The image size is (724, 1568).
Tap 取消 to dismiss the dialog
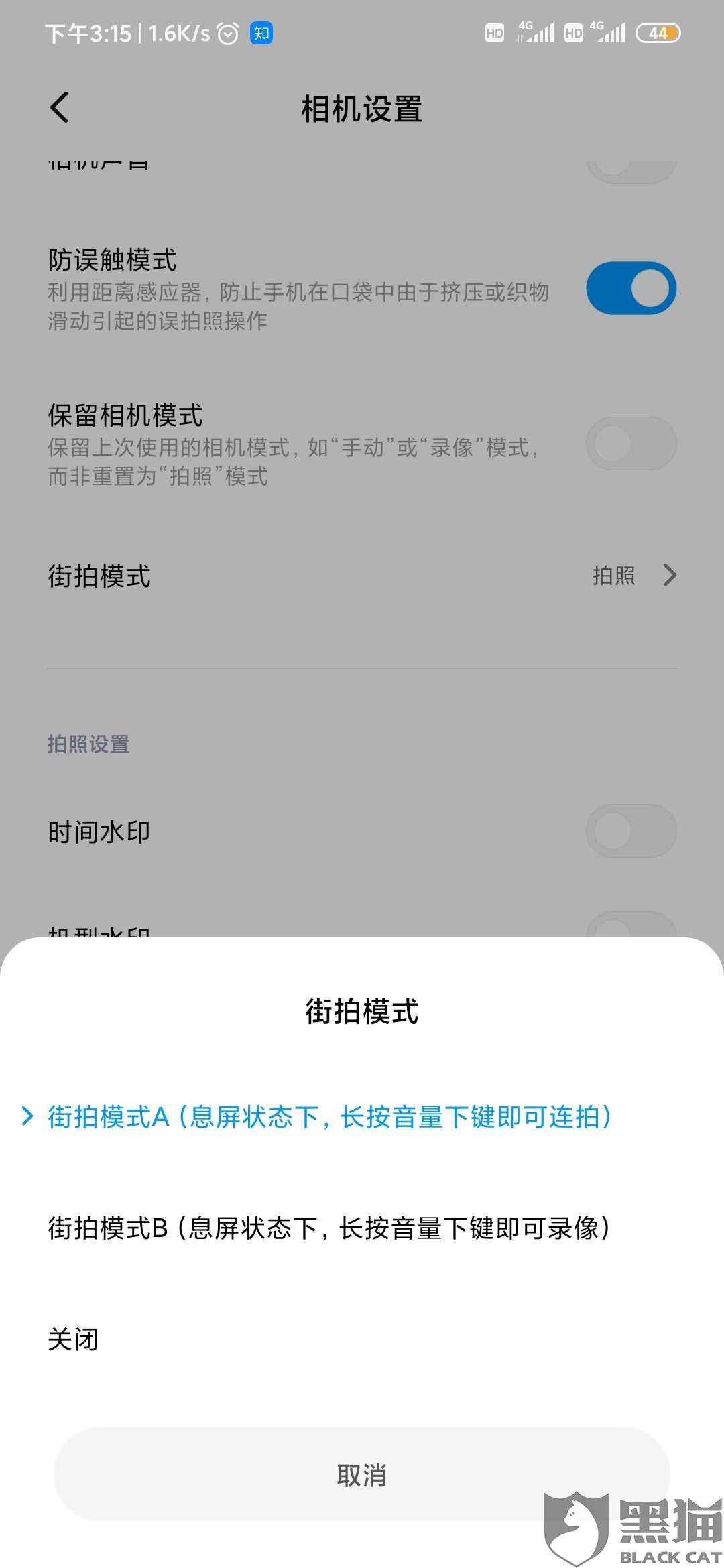coord(362,1475)
